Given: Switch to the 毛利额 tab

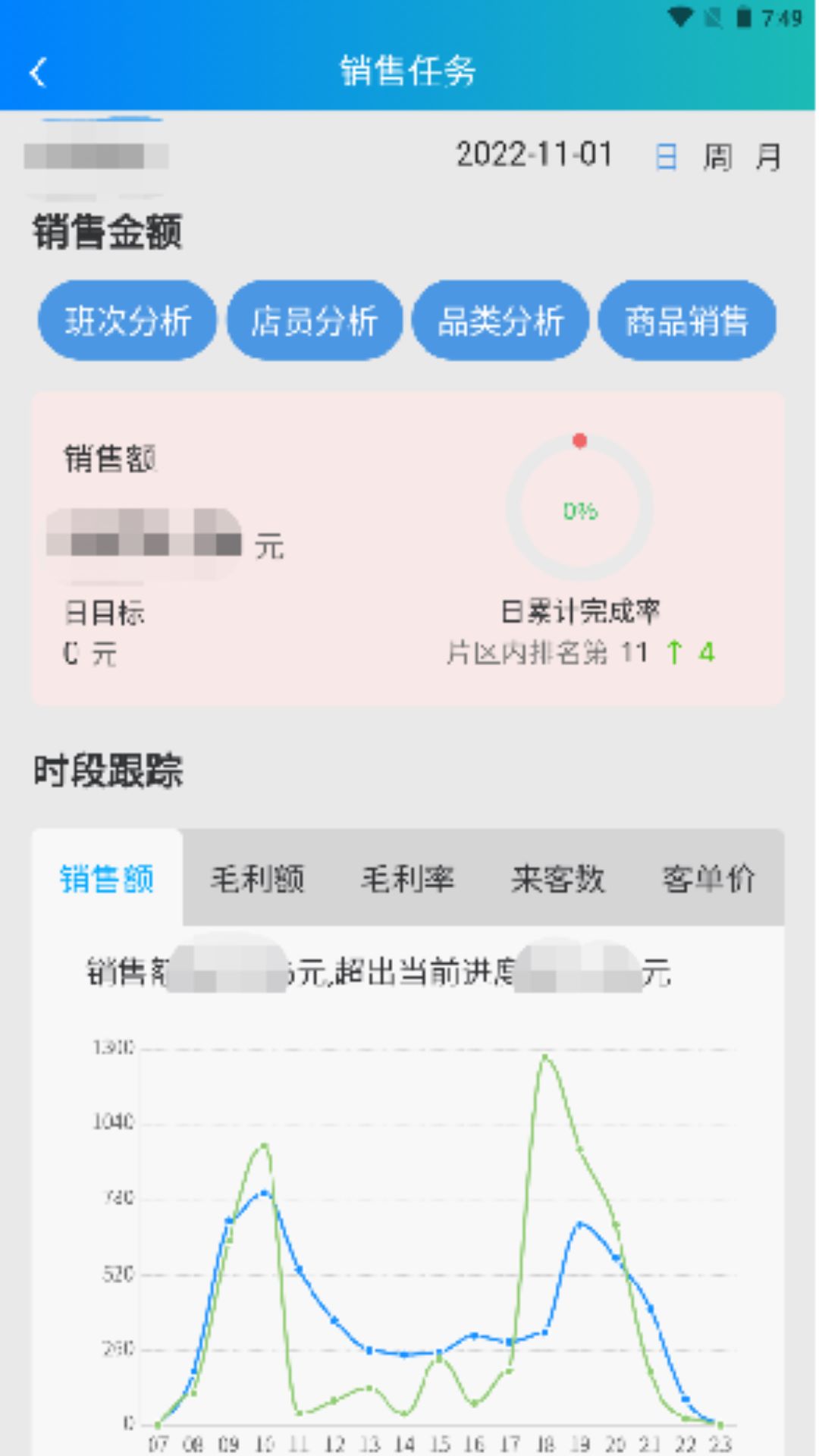Looking at the screenshot, I should [258, 880].
